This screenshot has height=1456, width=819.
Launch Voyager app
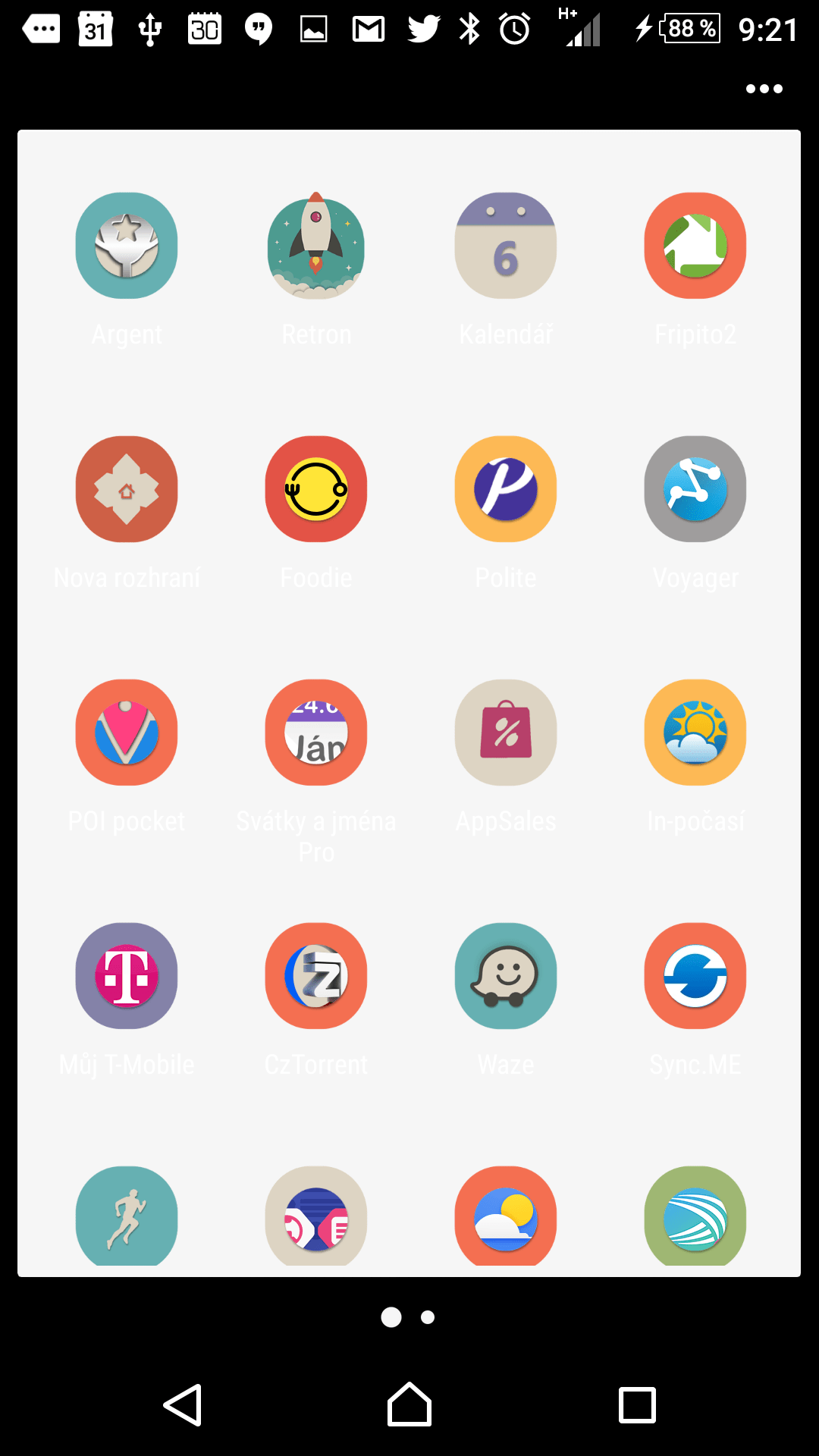[x=695, y=489]
